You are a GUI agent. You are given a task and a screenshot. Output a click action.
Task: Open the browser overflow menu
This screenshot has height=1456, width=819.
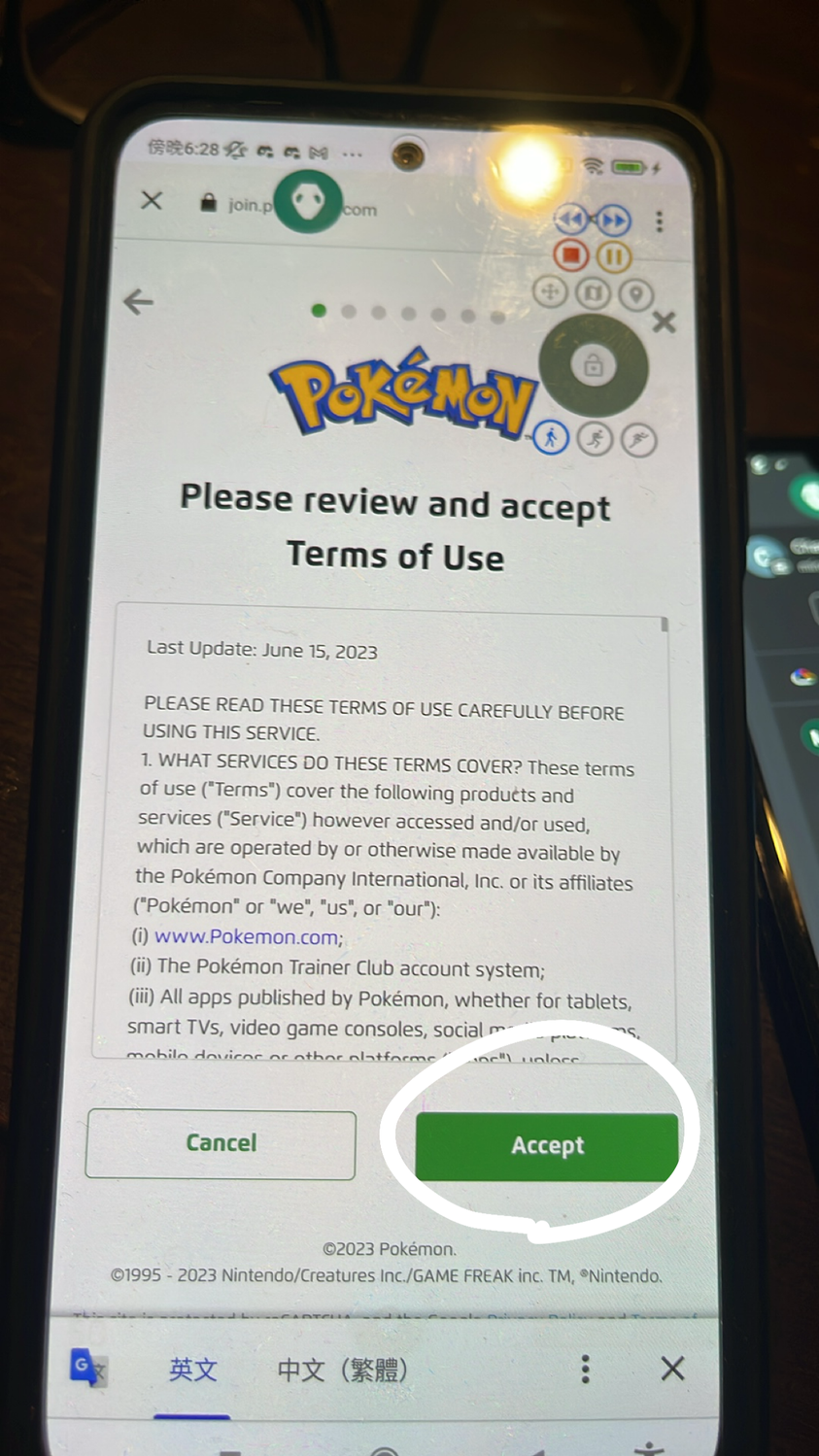[660, 221]
